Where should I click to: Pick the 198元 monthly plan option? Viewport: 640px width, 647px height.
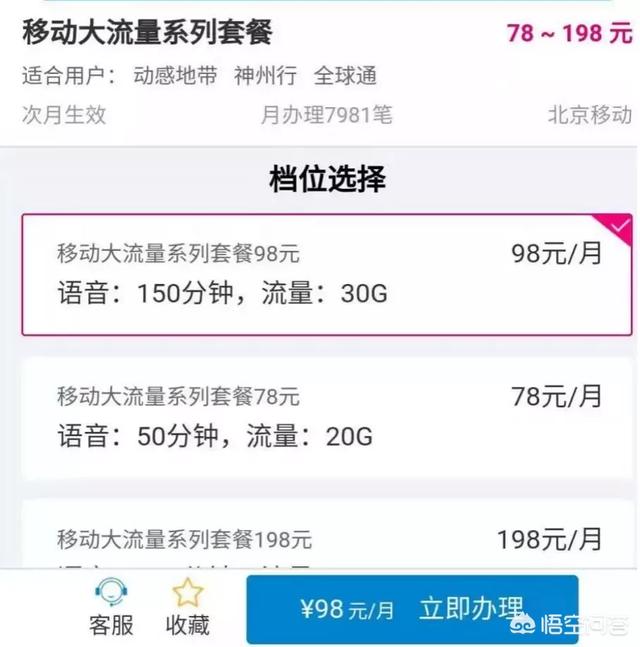pyautogui.click(x=326, y=540)
